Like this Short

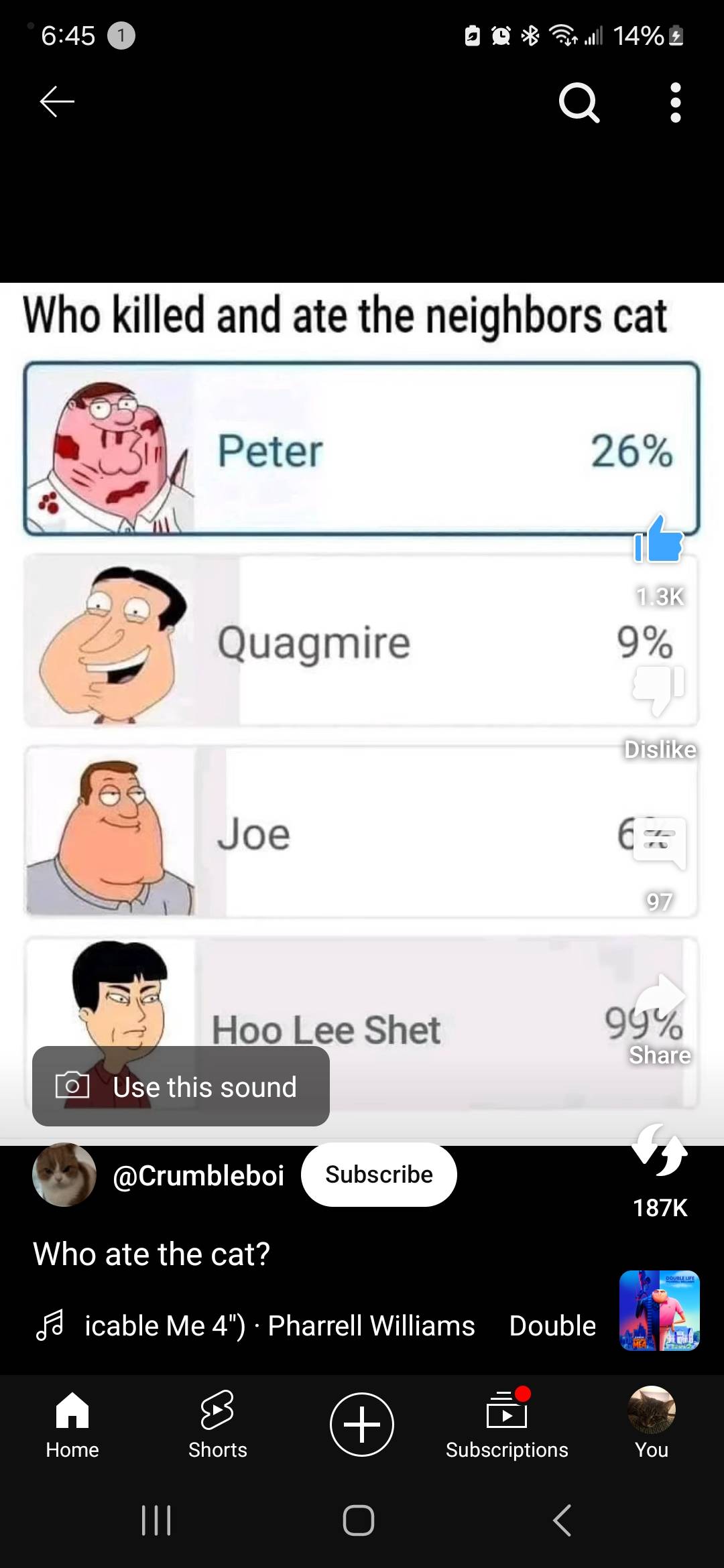coord(659,539)
